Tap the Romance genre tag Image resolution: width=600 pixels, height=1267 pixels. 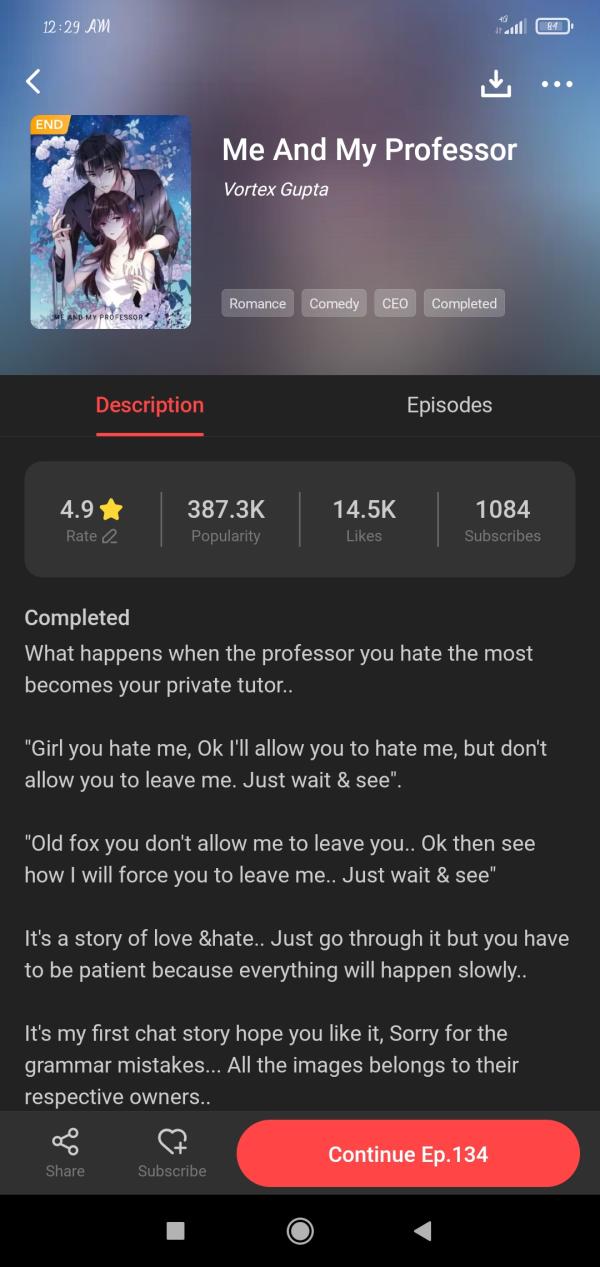point(257,303)
